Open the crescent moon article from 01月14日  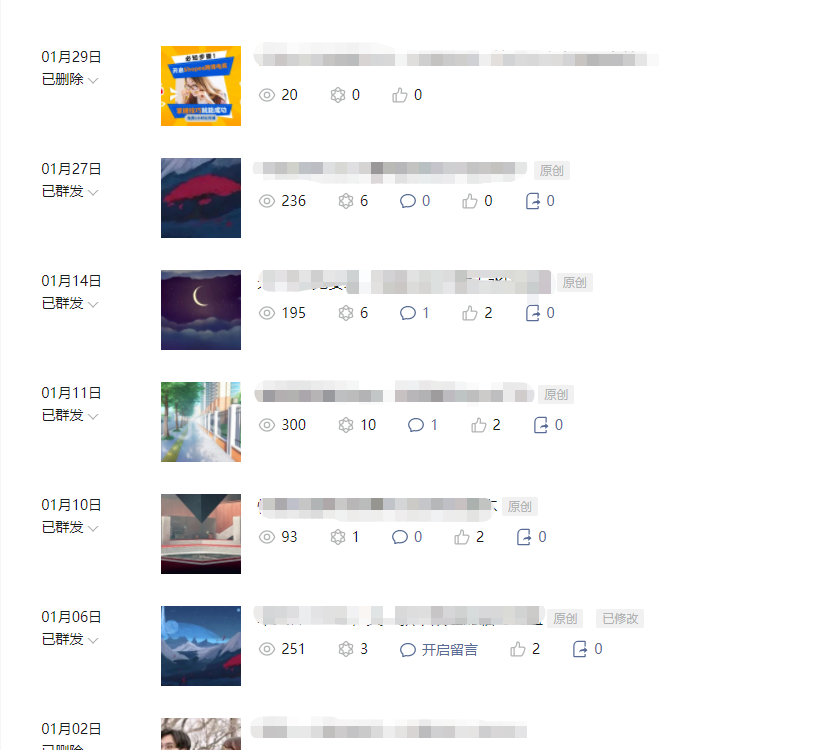tap(201, 310)
